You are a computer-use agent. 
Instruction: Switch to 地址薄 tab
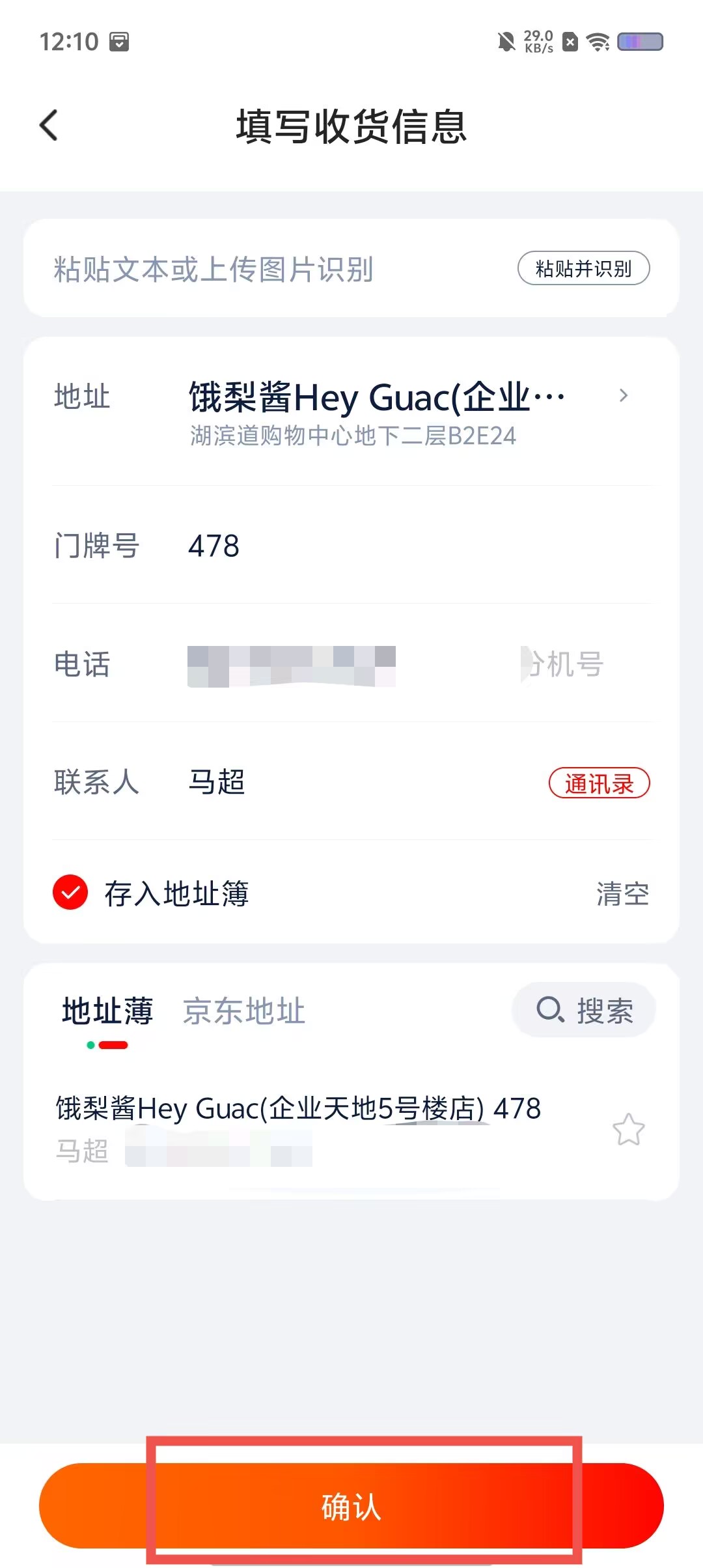(107, 1011)
